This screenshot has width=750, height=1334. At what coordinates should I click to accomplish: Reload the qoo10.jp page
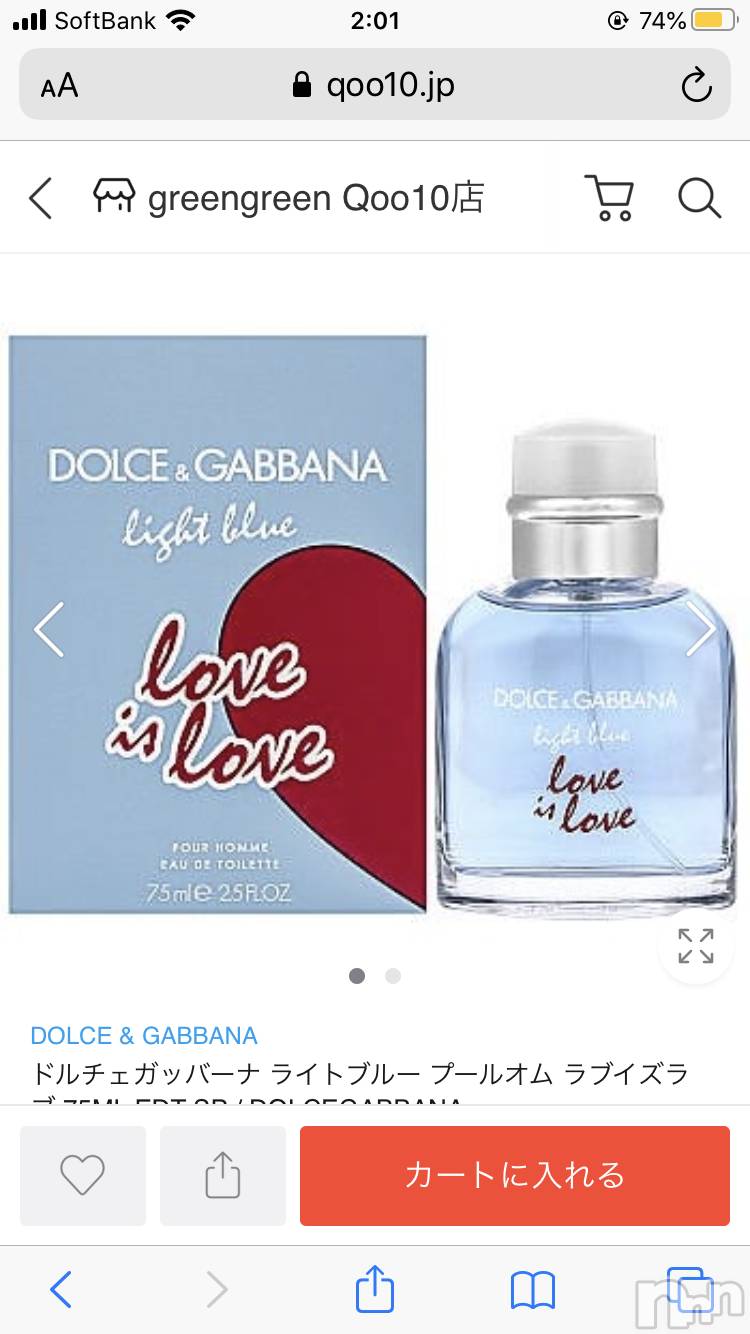[696, 86]
